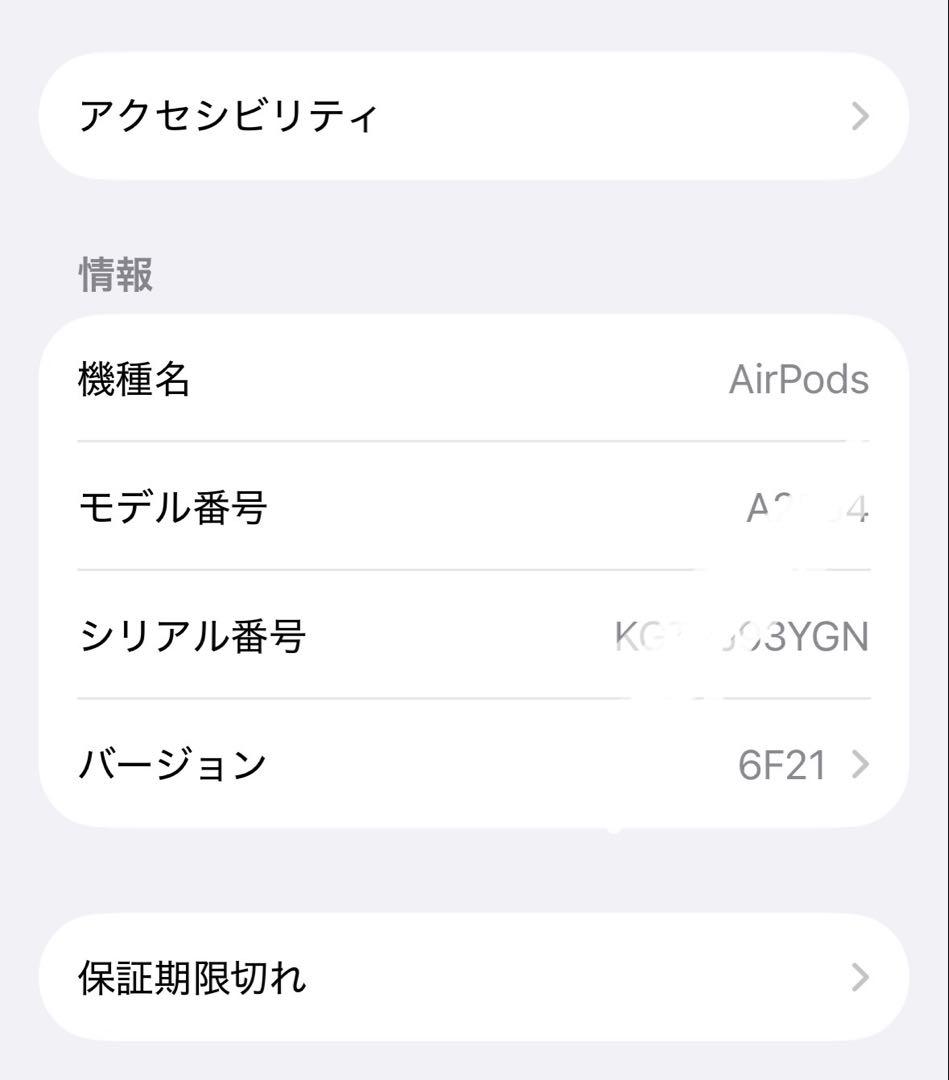
Task: Tap the warranty expiration card
Action: (474, 979)
